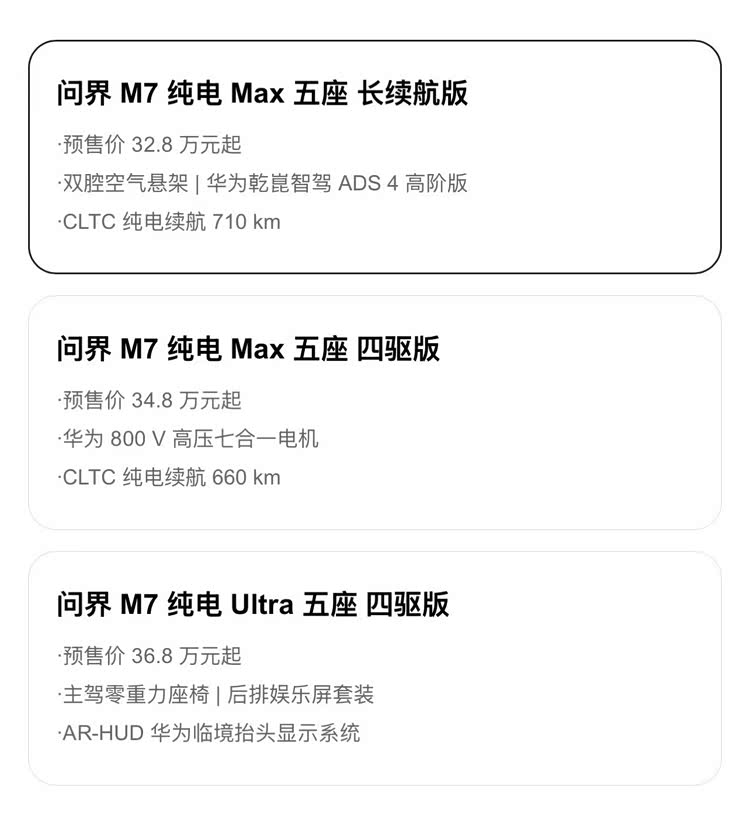Pick M7 纯电 Ultra 五座 四驱版 card

point(374,668)
